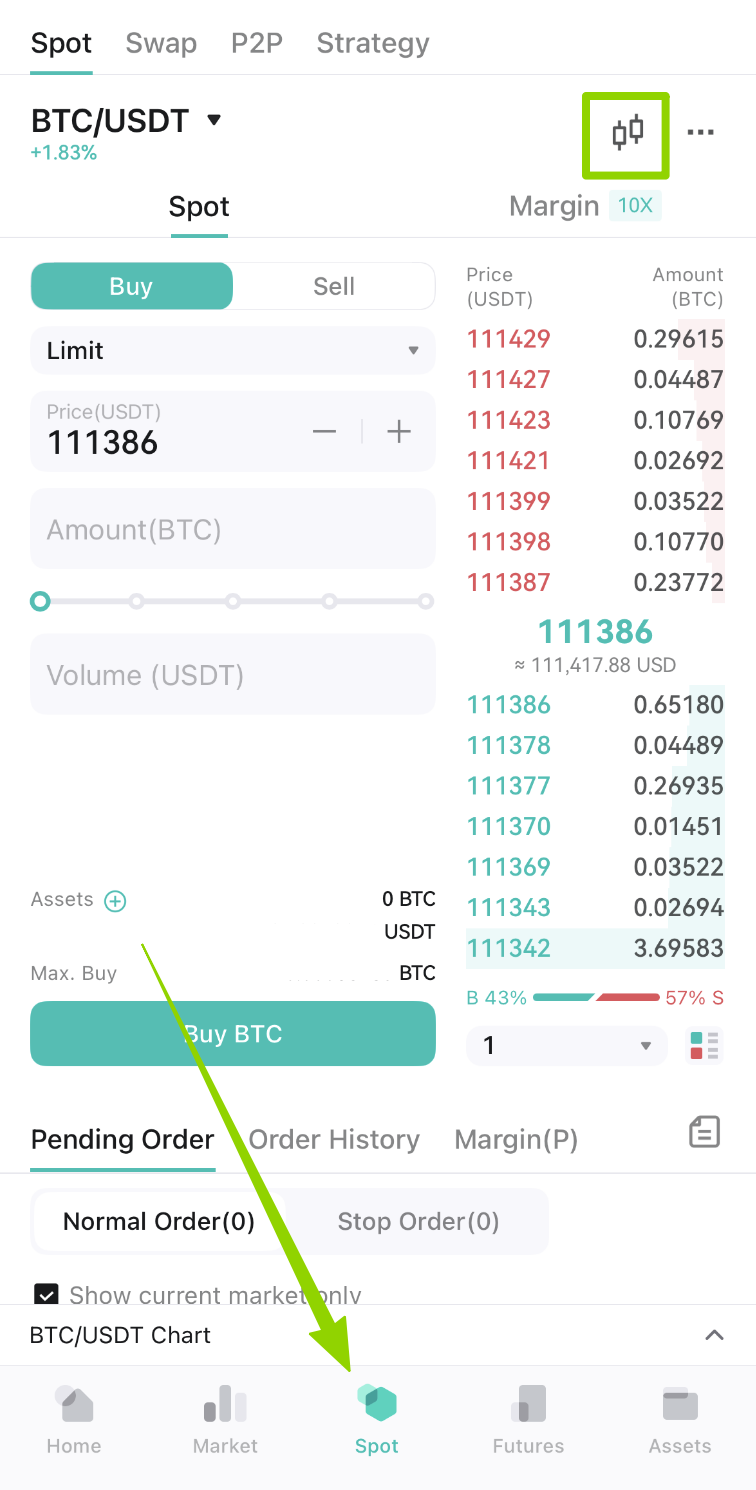Image resolution: width=756 pixels, height=1490 pixels.
Task: Switch to the Swap tab
Action: 160,43
